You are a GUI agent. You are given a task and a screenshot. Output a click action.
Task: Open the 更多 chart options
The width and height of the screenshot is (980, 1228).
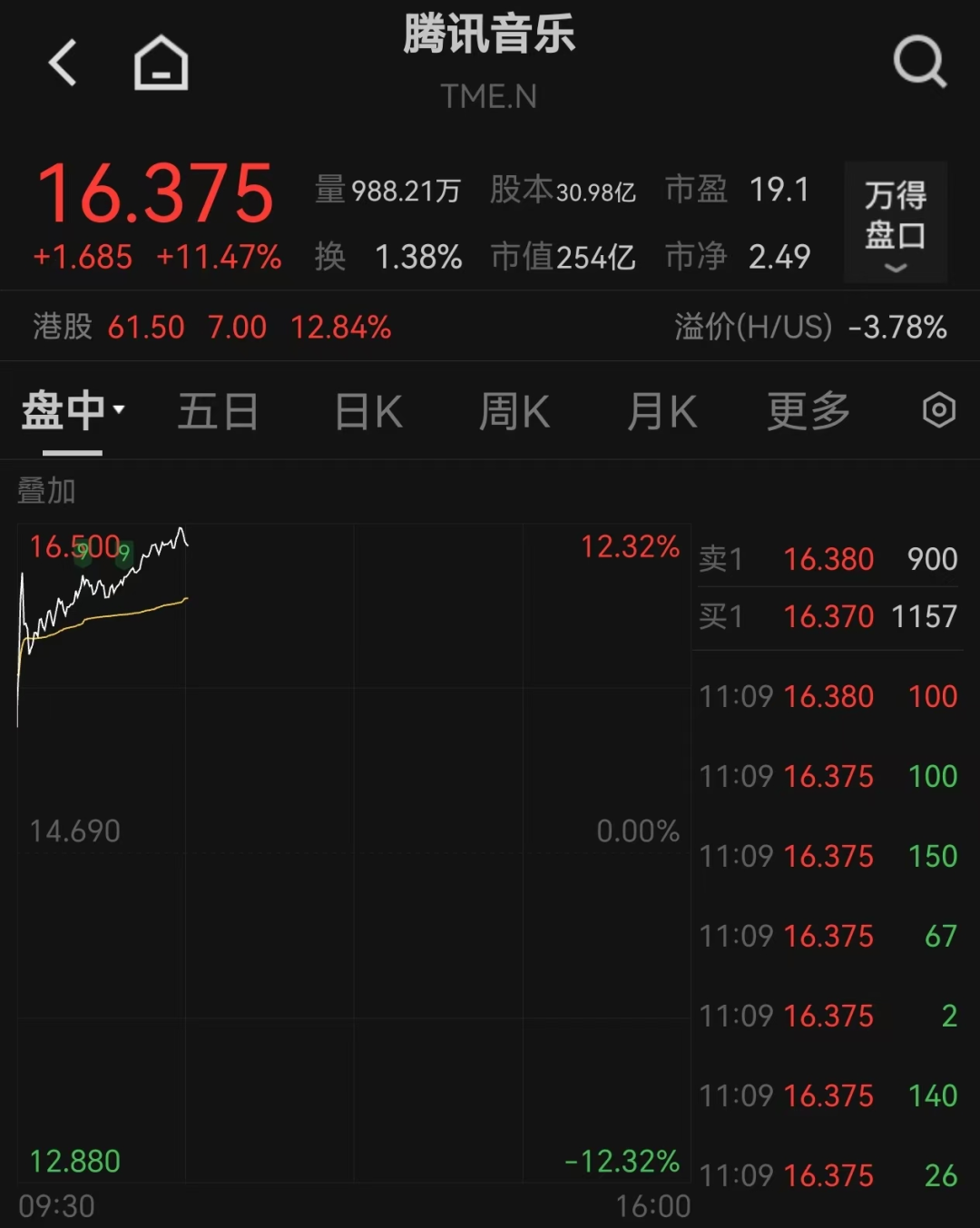tap(808, 411)
